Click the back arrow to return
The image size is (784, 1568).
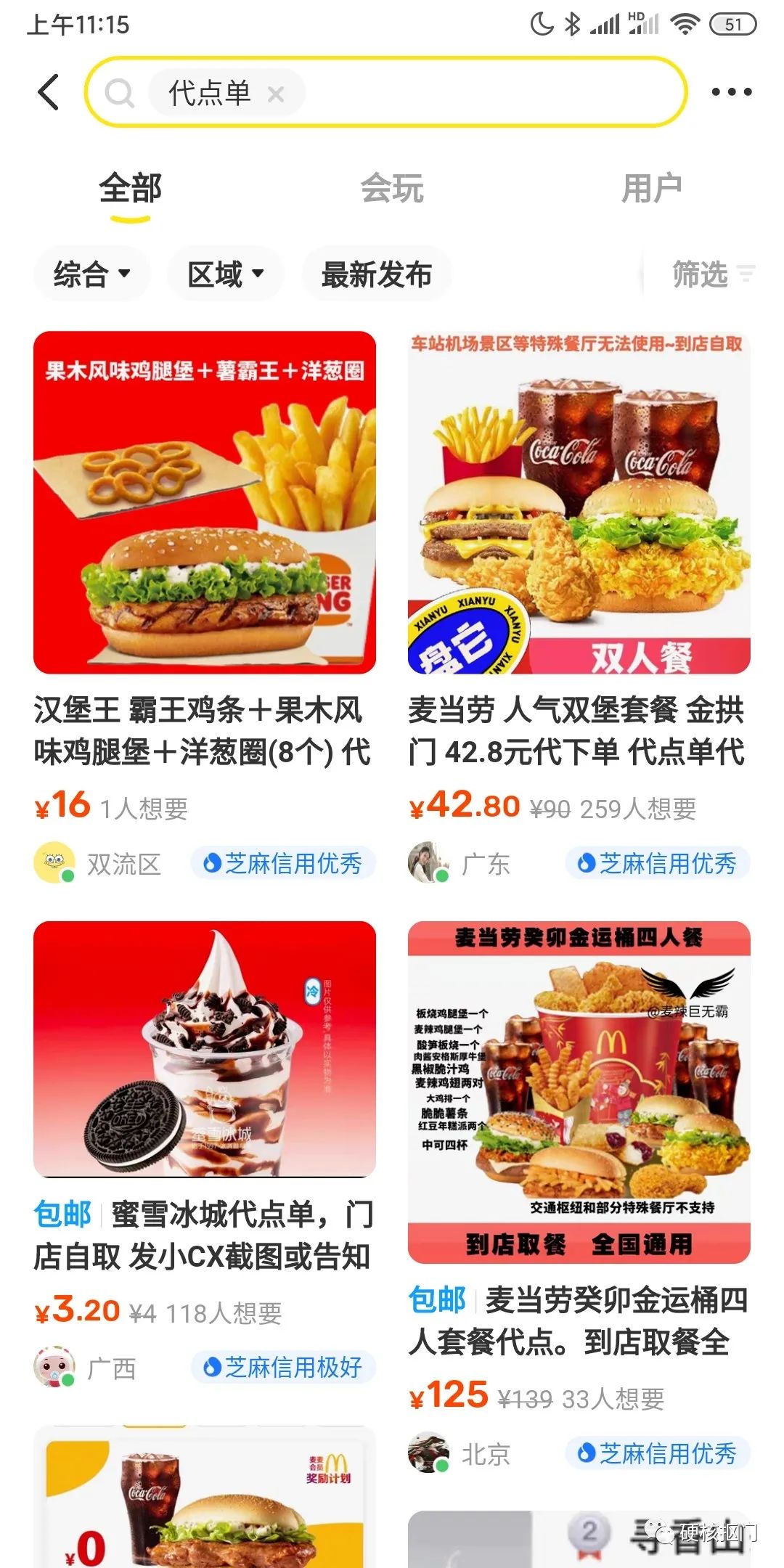pos(49,93)
